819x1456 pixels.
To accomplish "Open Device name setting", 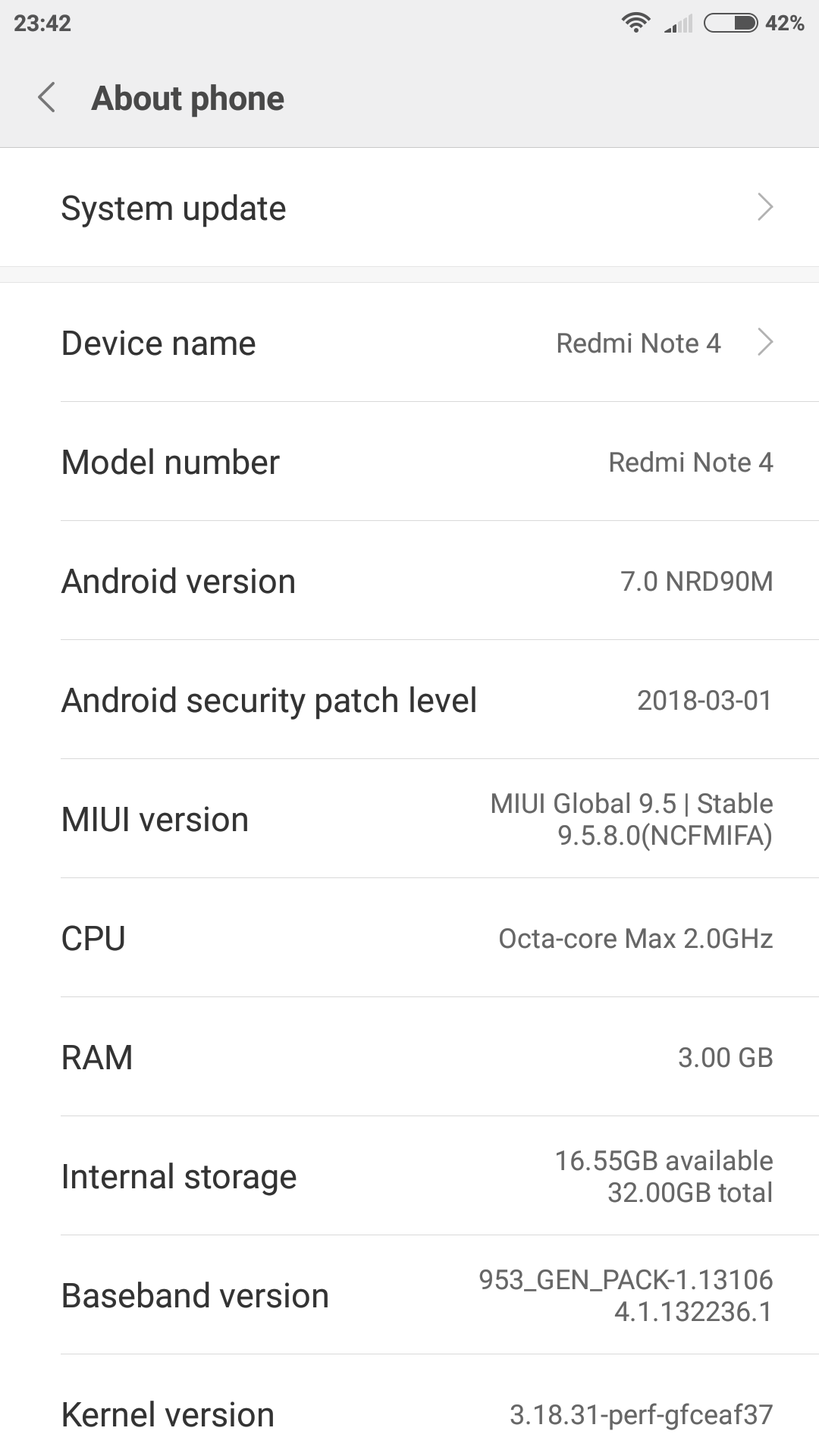I will pyautogui.click(x=409, y=343).
